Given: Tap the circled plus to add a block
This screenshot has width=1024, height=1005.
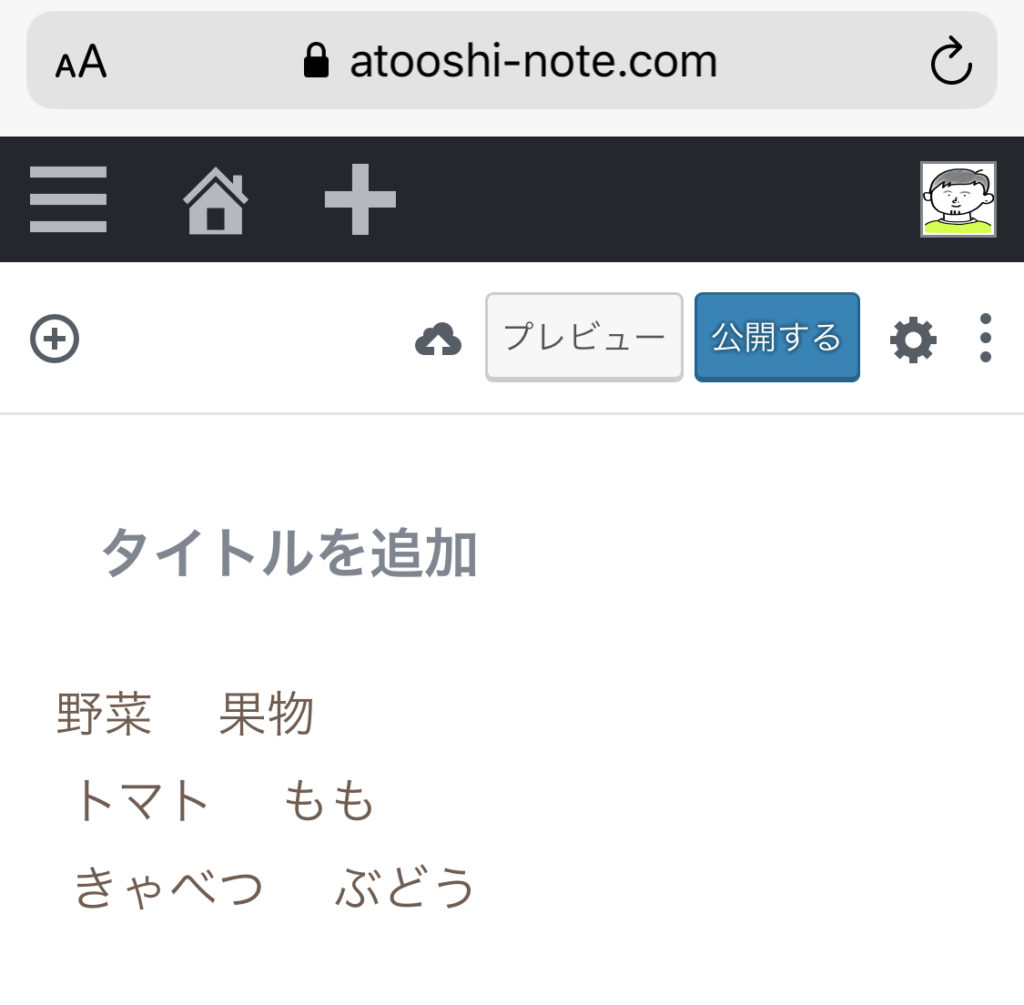Looking at the screenshot, I should click(55, 339).
